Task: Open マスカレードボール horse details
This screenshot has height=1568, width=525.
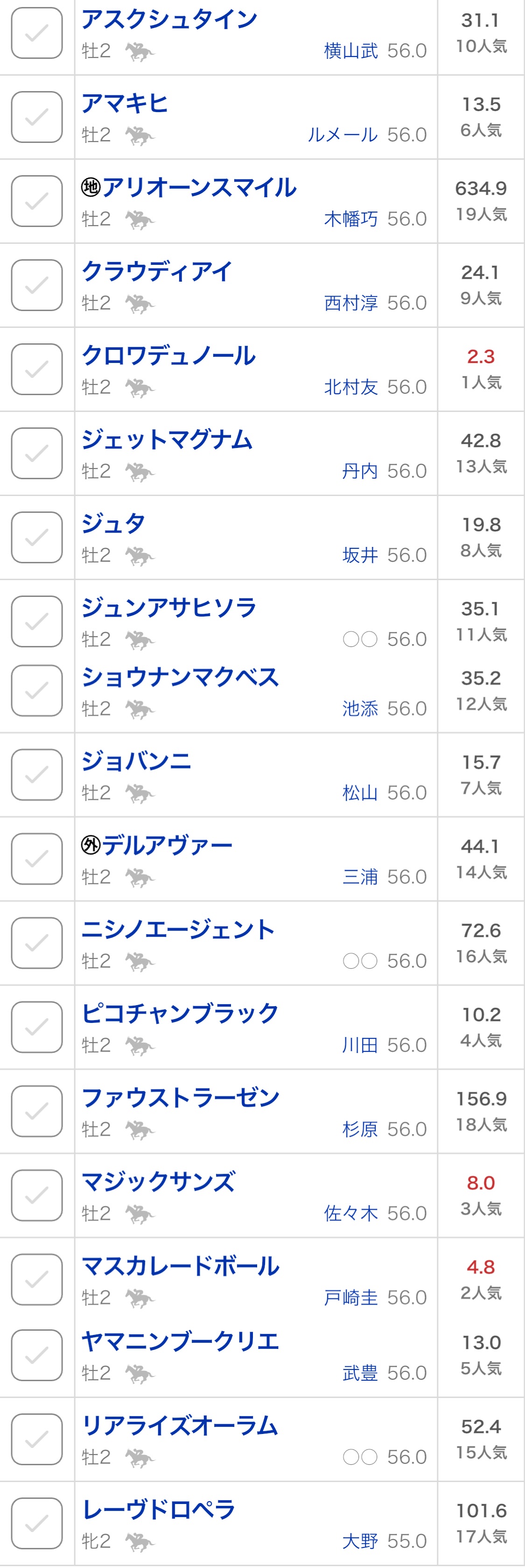Action: pos(180,1266)
